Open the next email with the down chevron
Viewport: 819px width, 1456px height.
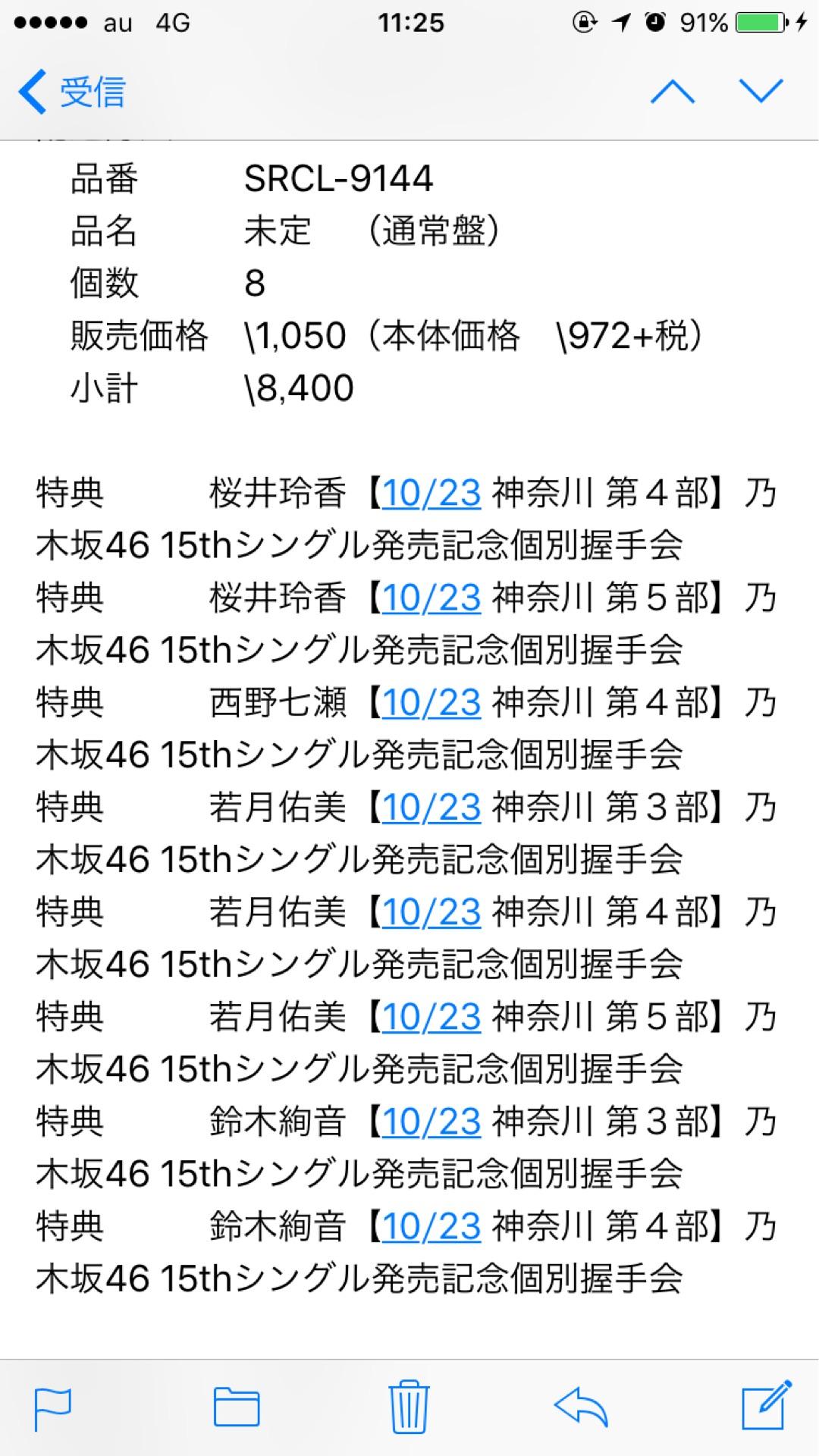point(760,90)
